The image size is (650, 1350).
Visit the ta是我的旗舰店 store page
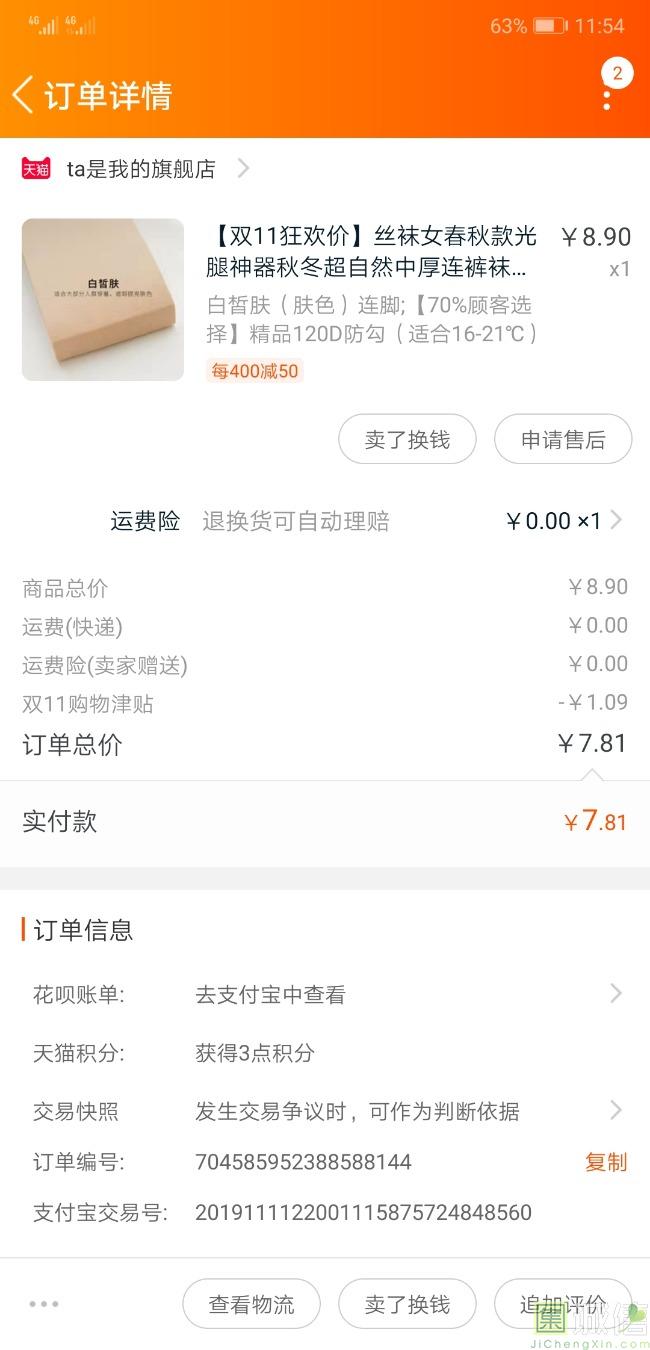140,169
